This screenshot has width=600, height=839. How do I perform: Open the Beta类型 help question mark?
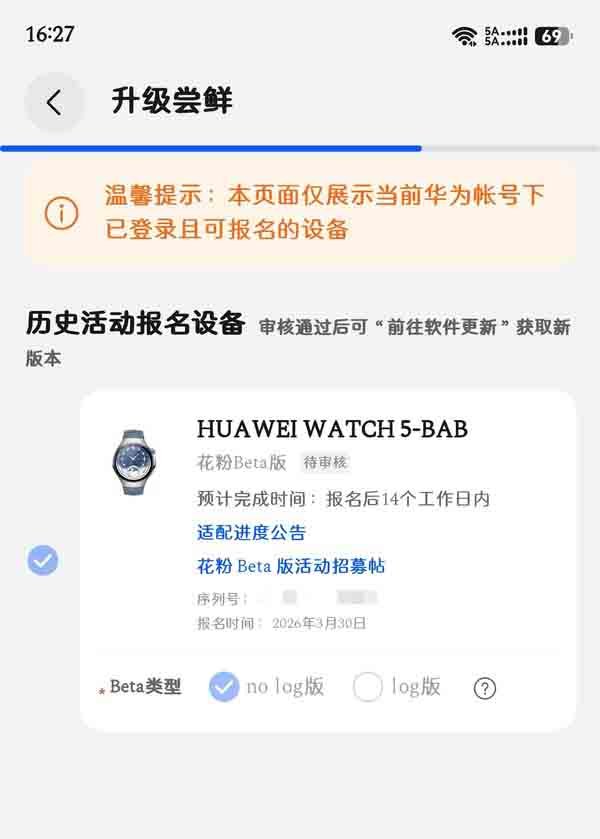(x=485, y=688)
